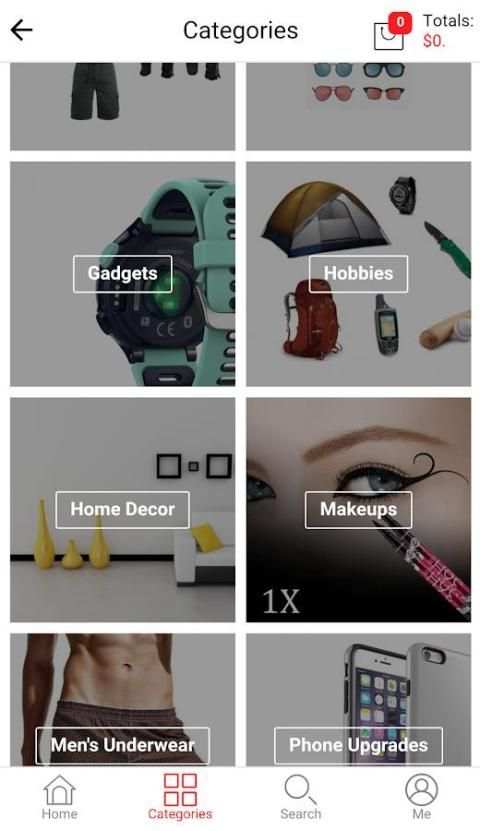Open the Hobbies category
480x831 pixels.
coord(358,273)
